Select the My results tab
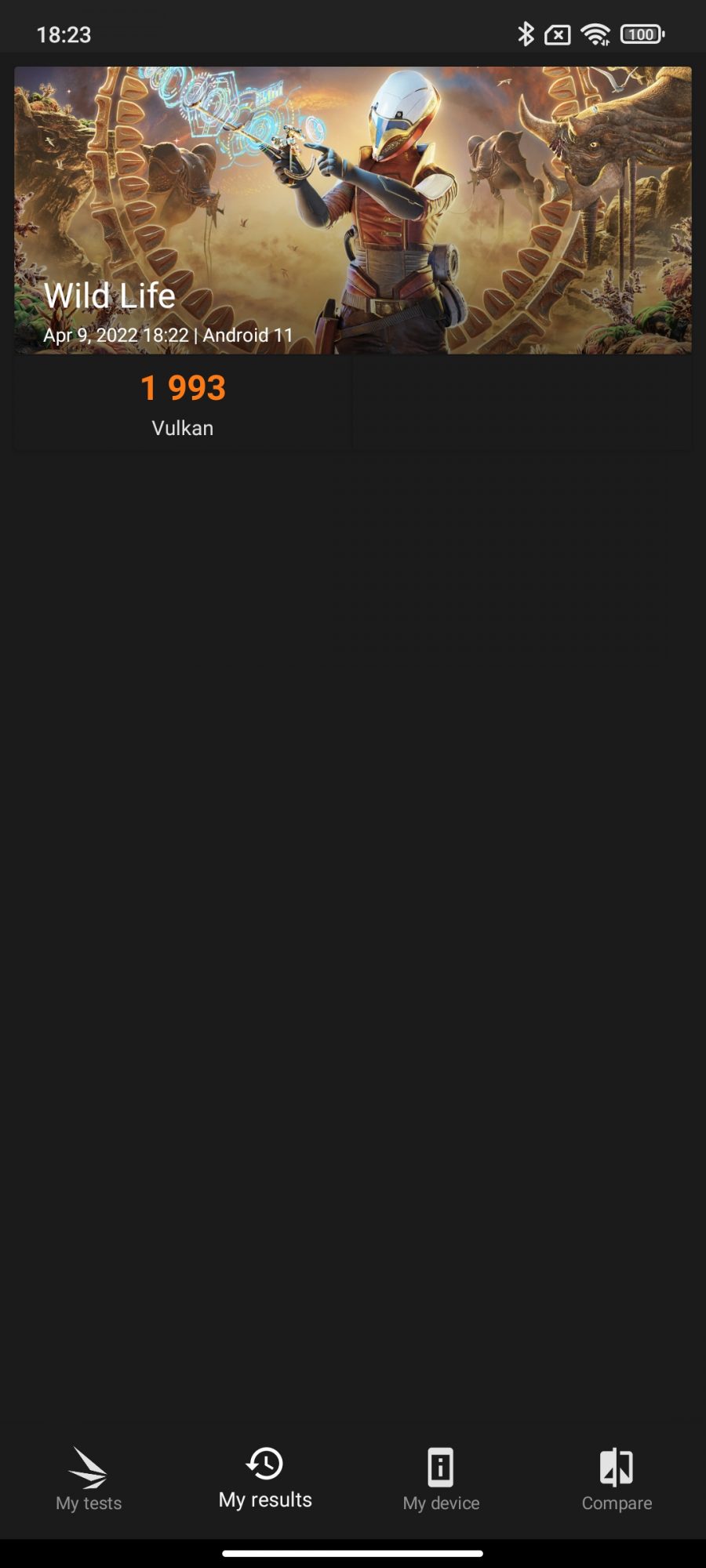Image resolution: width=706 pixels, height=1568 pixels. [265, 1479]
